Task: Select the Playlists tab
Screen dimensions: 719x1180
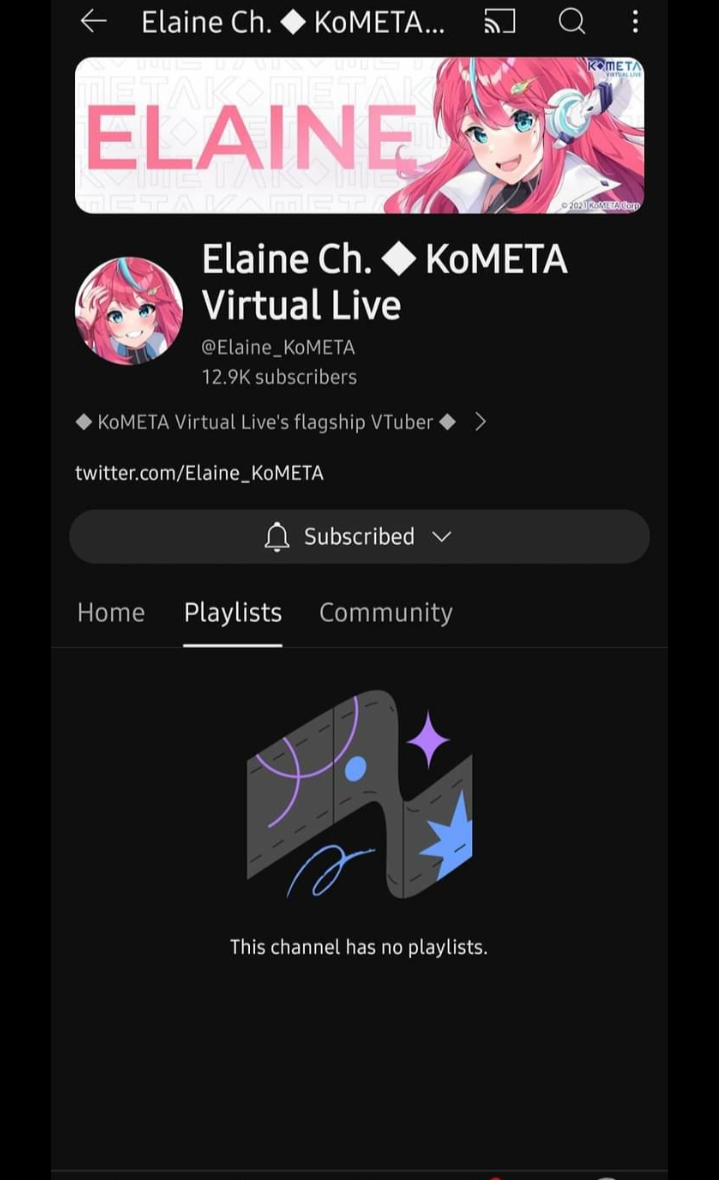Action: (x=233, y=613)
